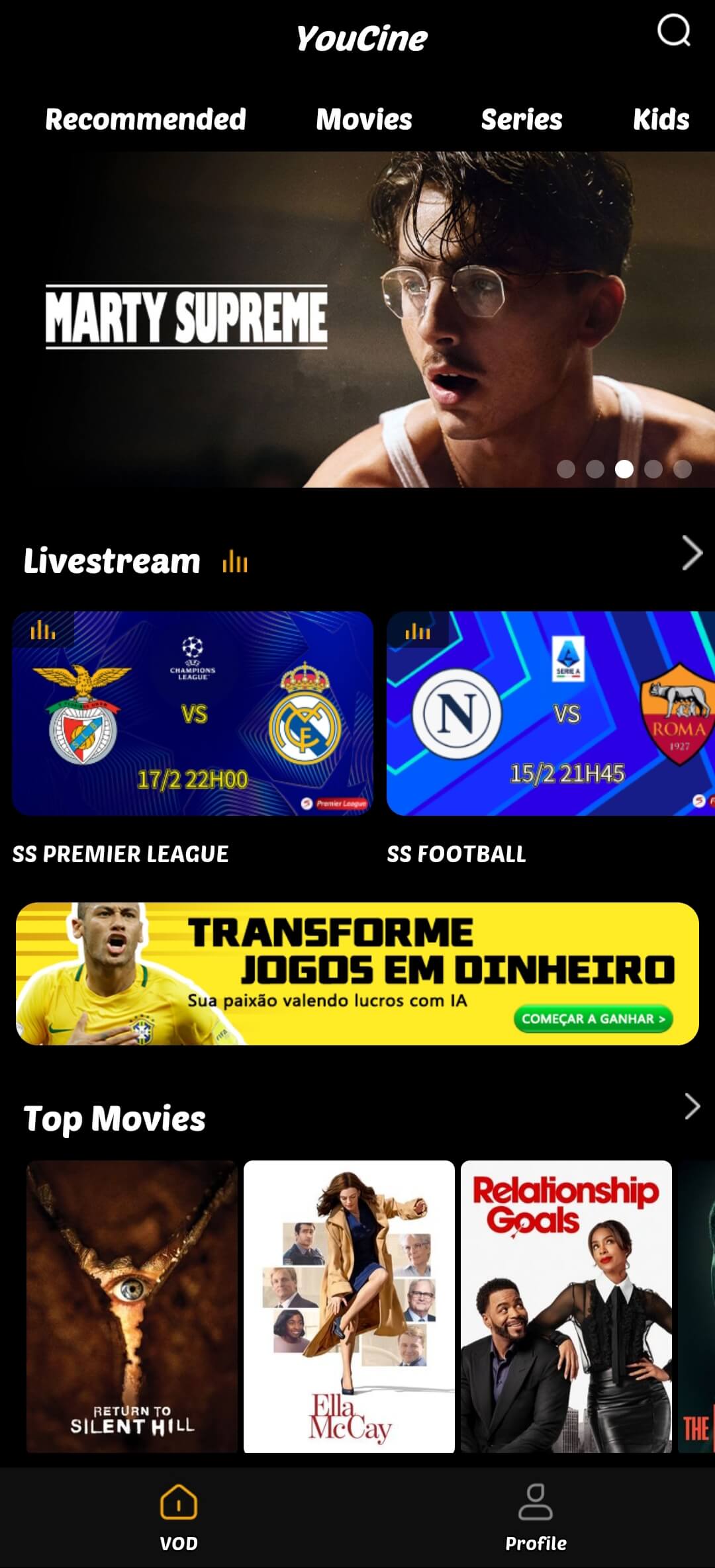Screen dimensions: 715x1568
Task: Switch to the Recommended tab
Action: [x=146, y=120]
